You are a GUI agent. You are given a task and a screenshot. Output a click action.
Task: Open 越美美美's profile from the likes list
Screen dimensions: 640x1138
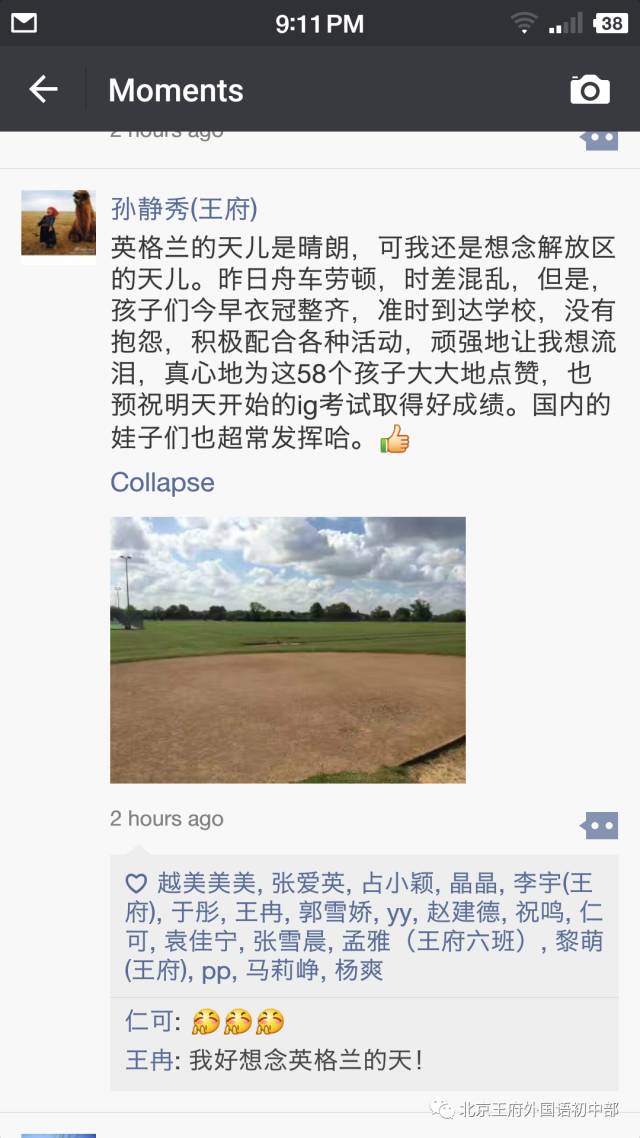(x=206, y=883)
